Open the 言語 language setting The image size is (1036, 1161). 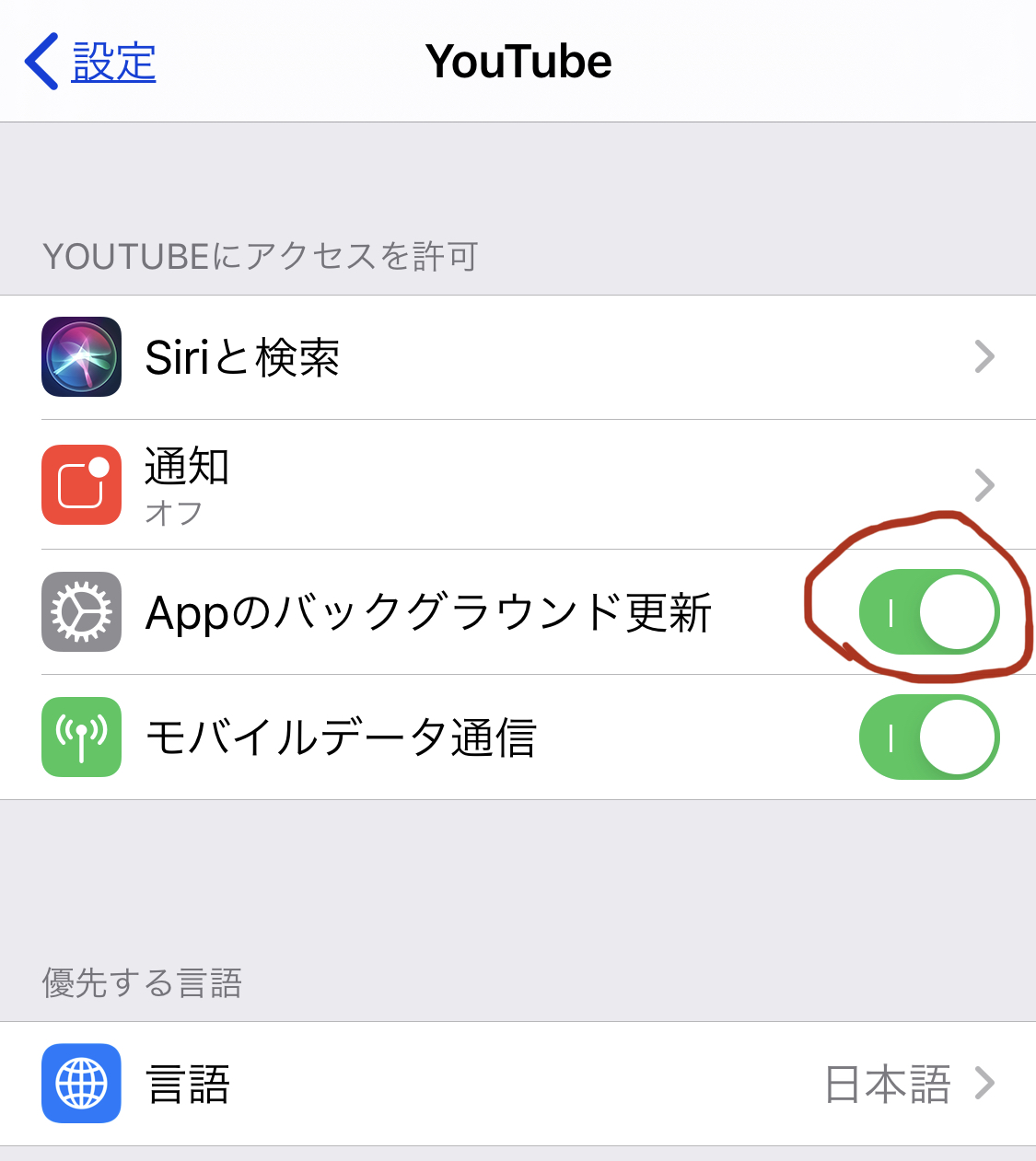(x=518, y=1084)
